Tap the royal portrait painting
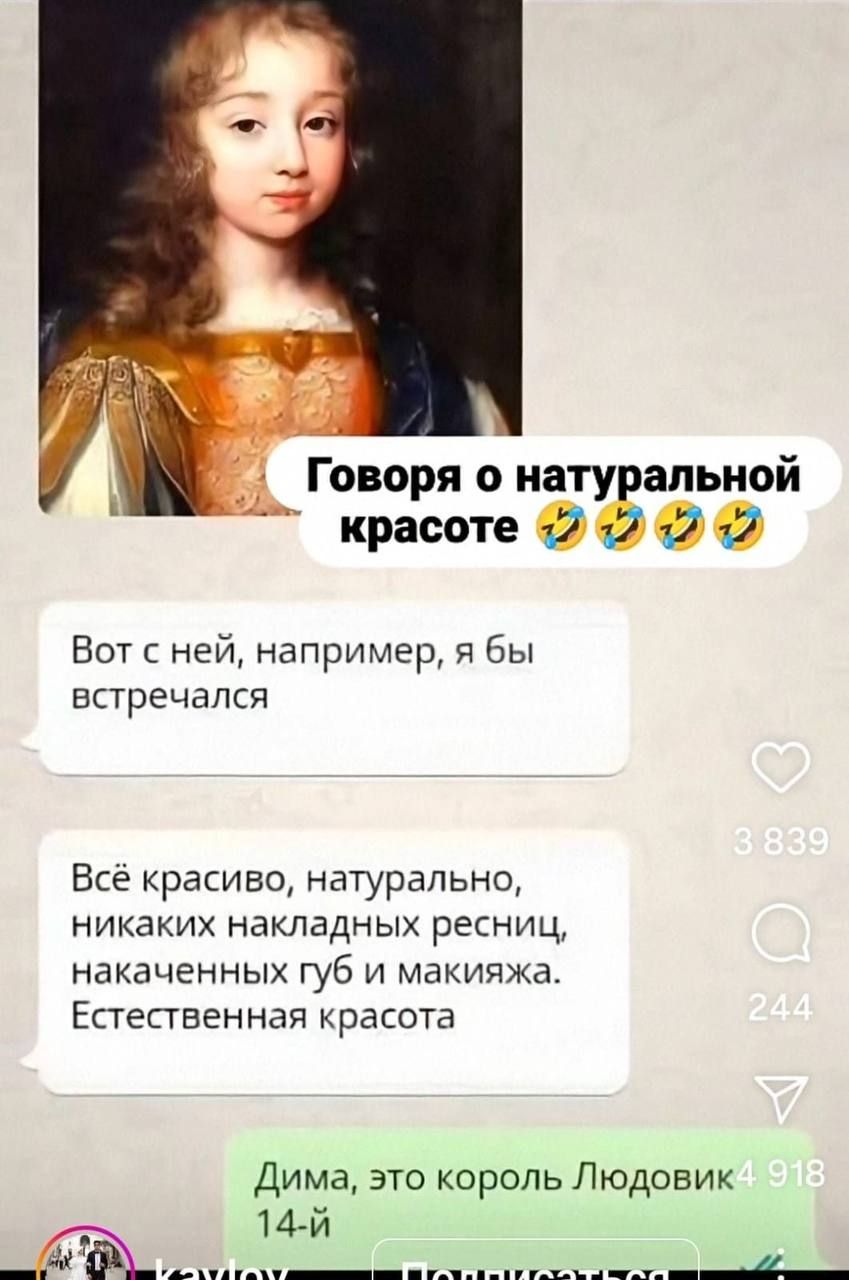 click(280, 250)
